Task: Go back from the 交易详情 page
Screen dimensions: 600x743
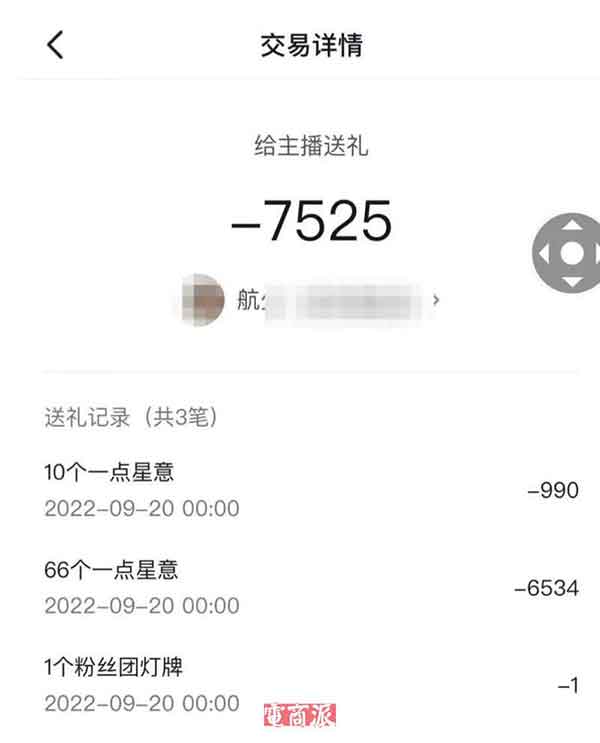Action: pos(55,45)
